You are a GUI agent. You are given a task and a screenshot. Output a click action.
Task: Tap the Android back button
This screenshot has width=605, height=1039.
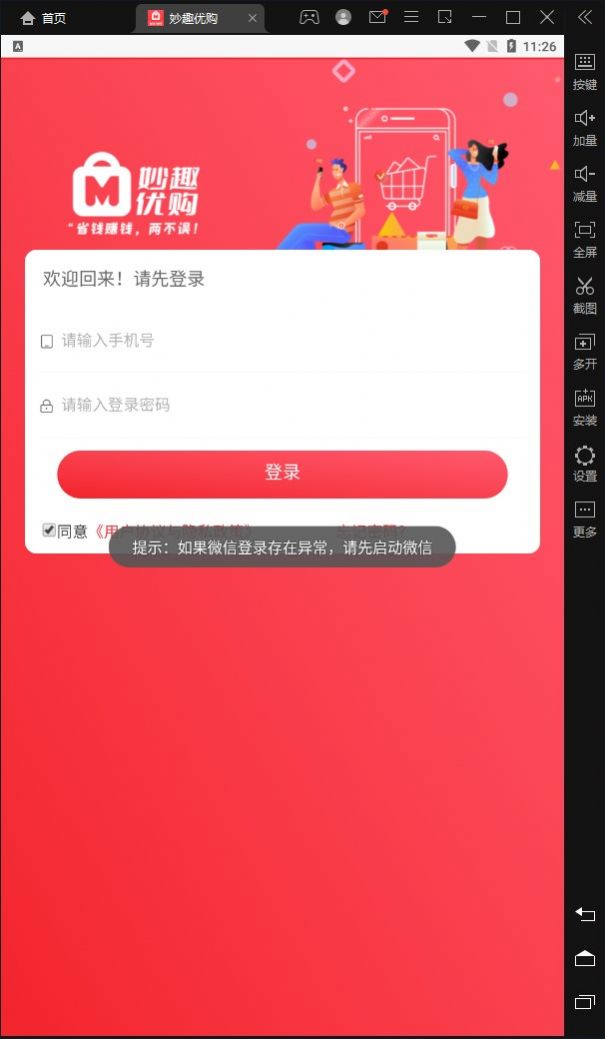584,914
